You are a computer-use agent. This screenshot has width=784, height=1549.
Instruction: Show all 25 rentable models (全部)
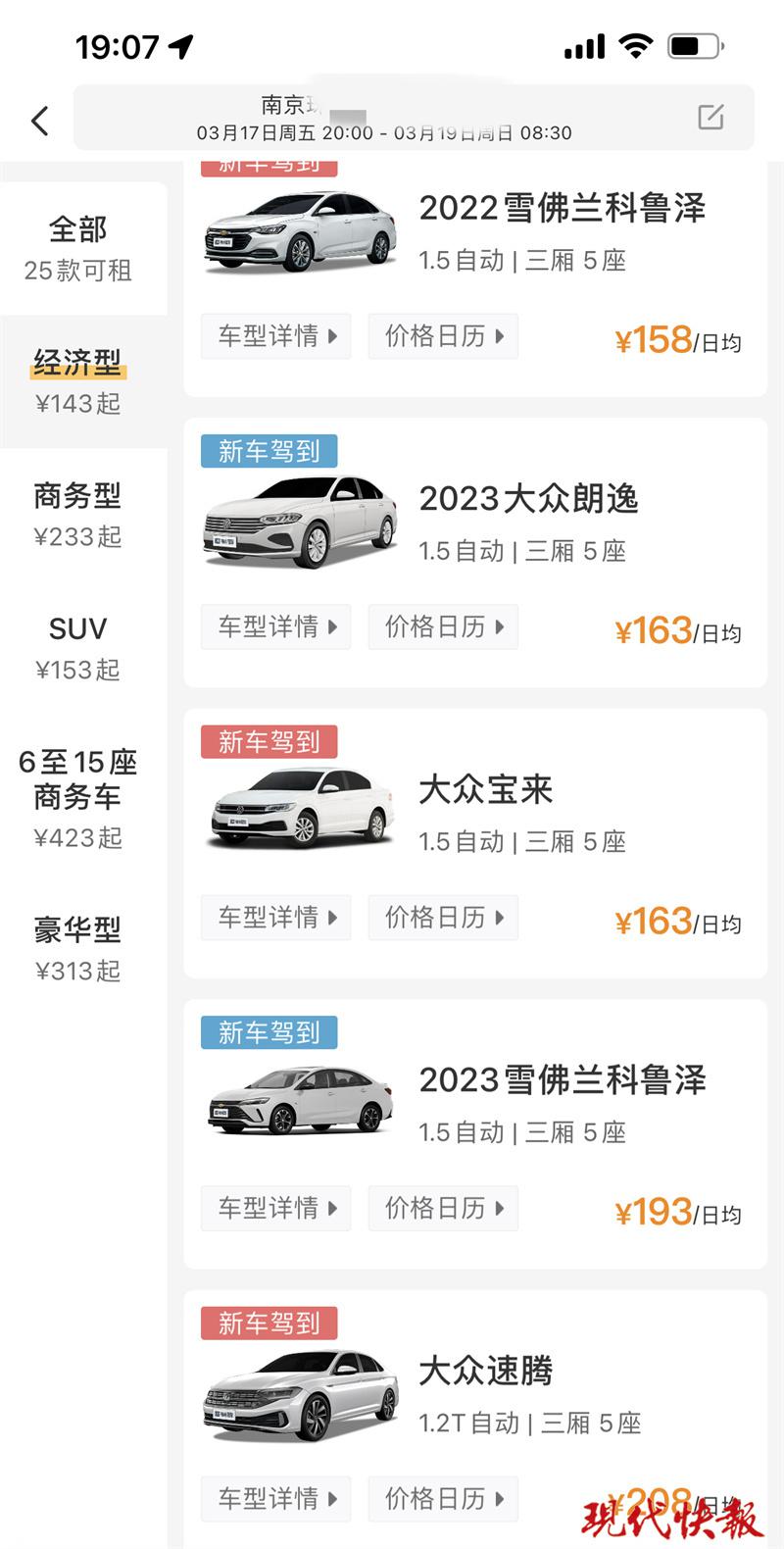78,248
